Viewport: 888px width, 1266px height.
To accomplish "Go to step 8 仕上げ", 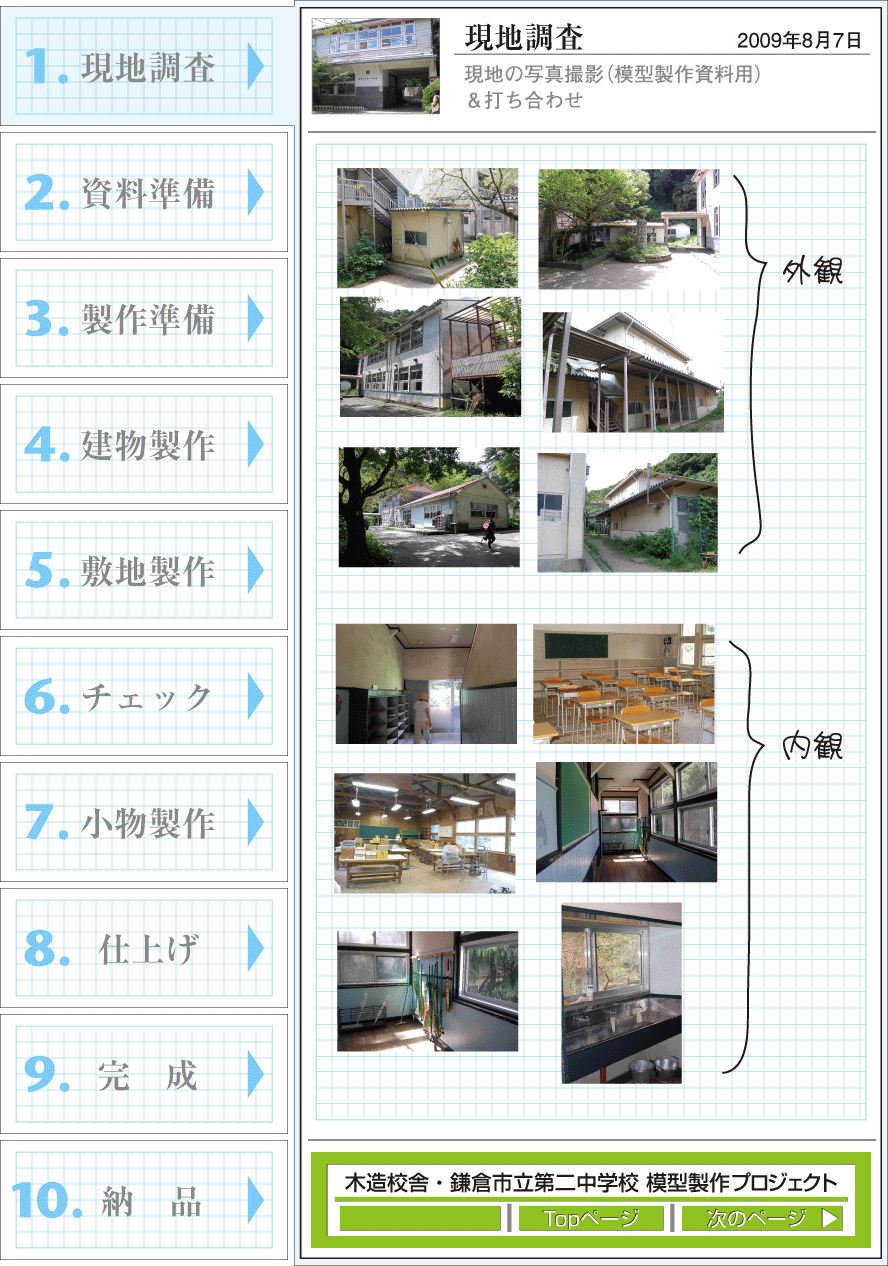I will pos(144,948).
